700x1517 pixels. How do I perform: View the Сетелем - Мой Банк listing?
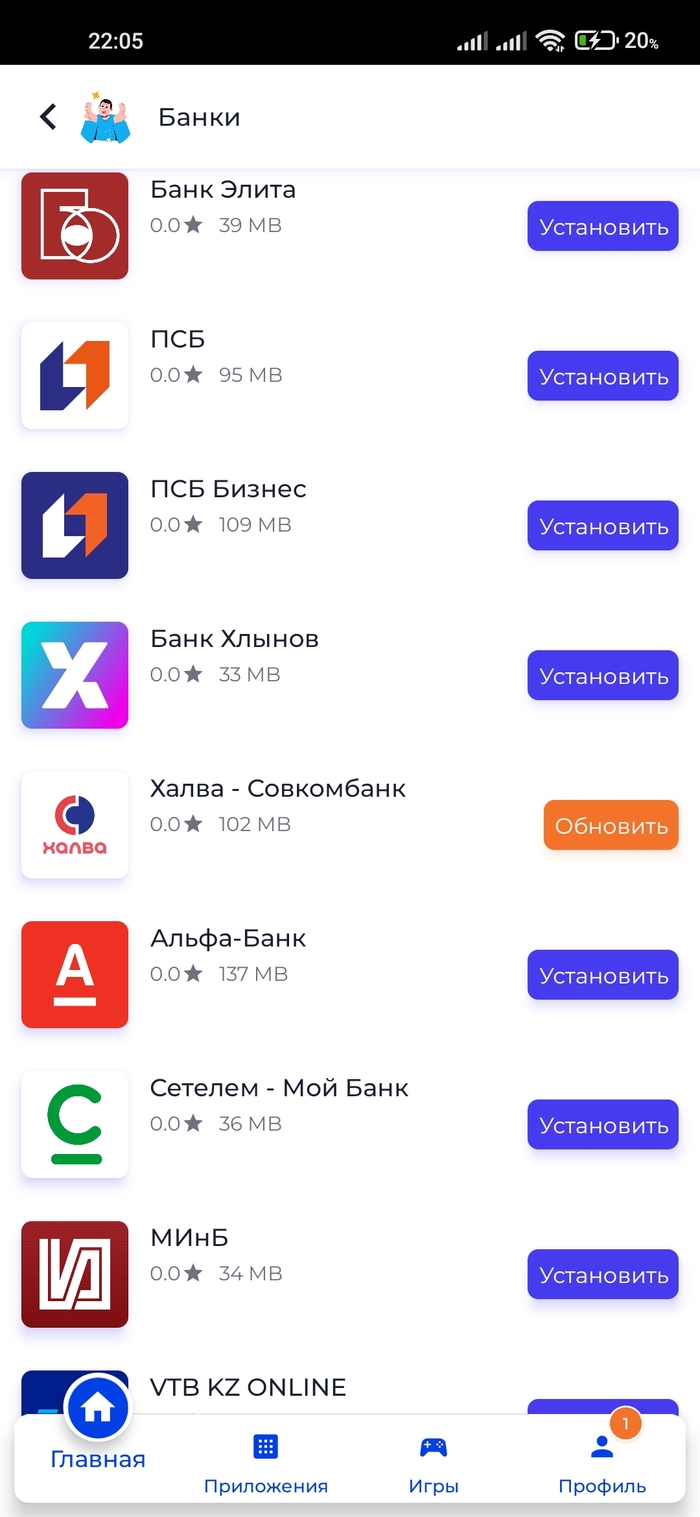pyautogui.click(x=279, y=1089)
